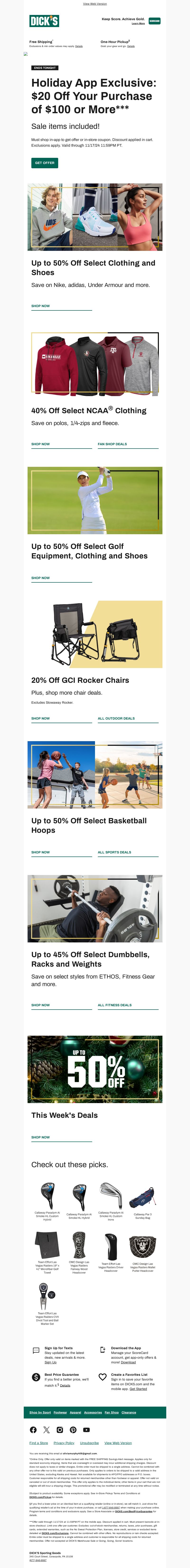Viewport: 190px width, 1568px height.
Task: Tap the Get Offer button
Action: [x=44, y=163]
